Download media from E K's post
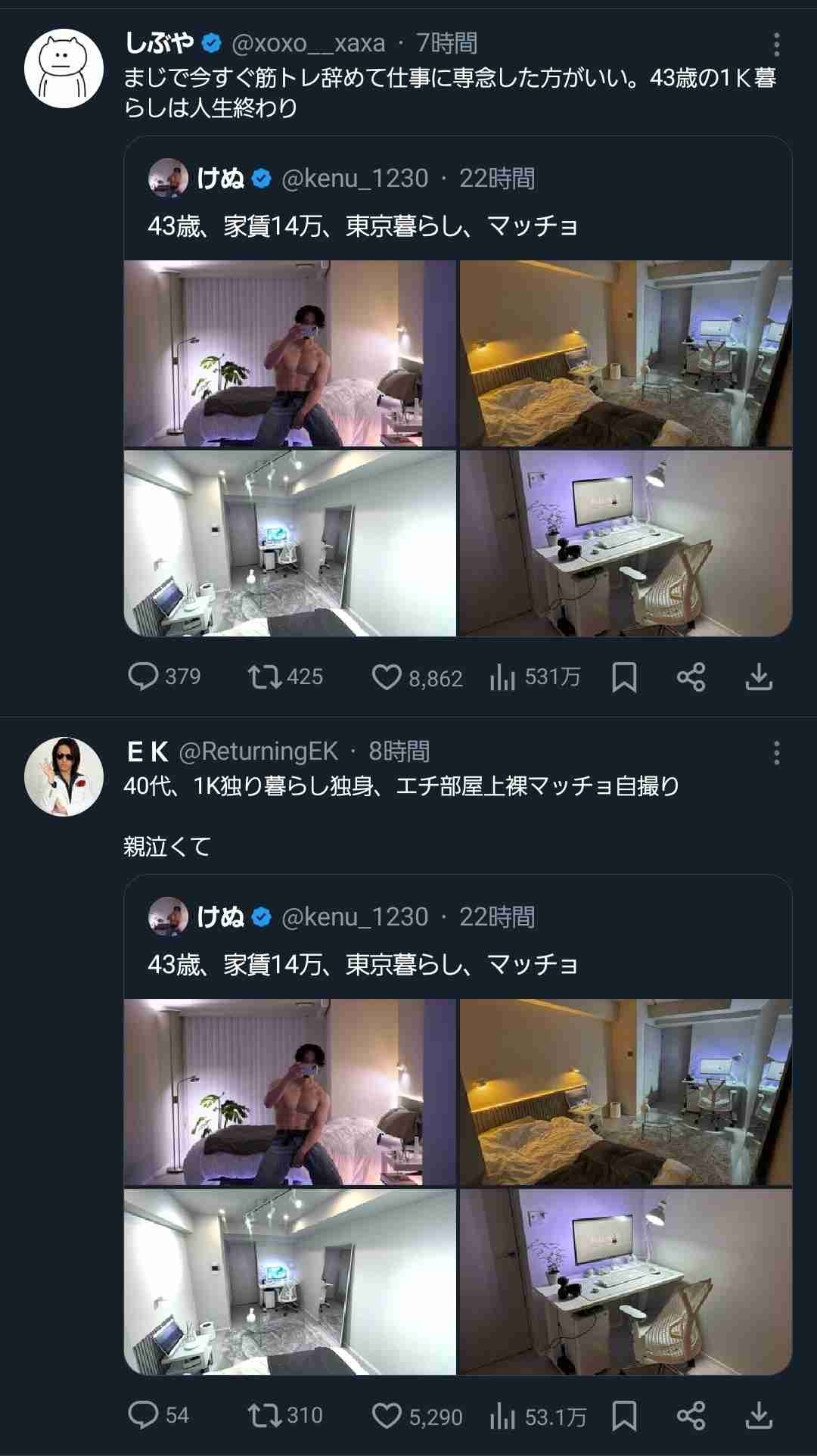Image resolution: width=817 pixels, height=1456 pixels. coord(759,1416)
